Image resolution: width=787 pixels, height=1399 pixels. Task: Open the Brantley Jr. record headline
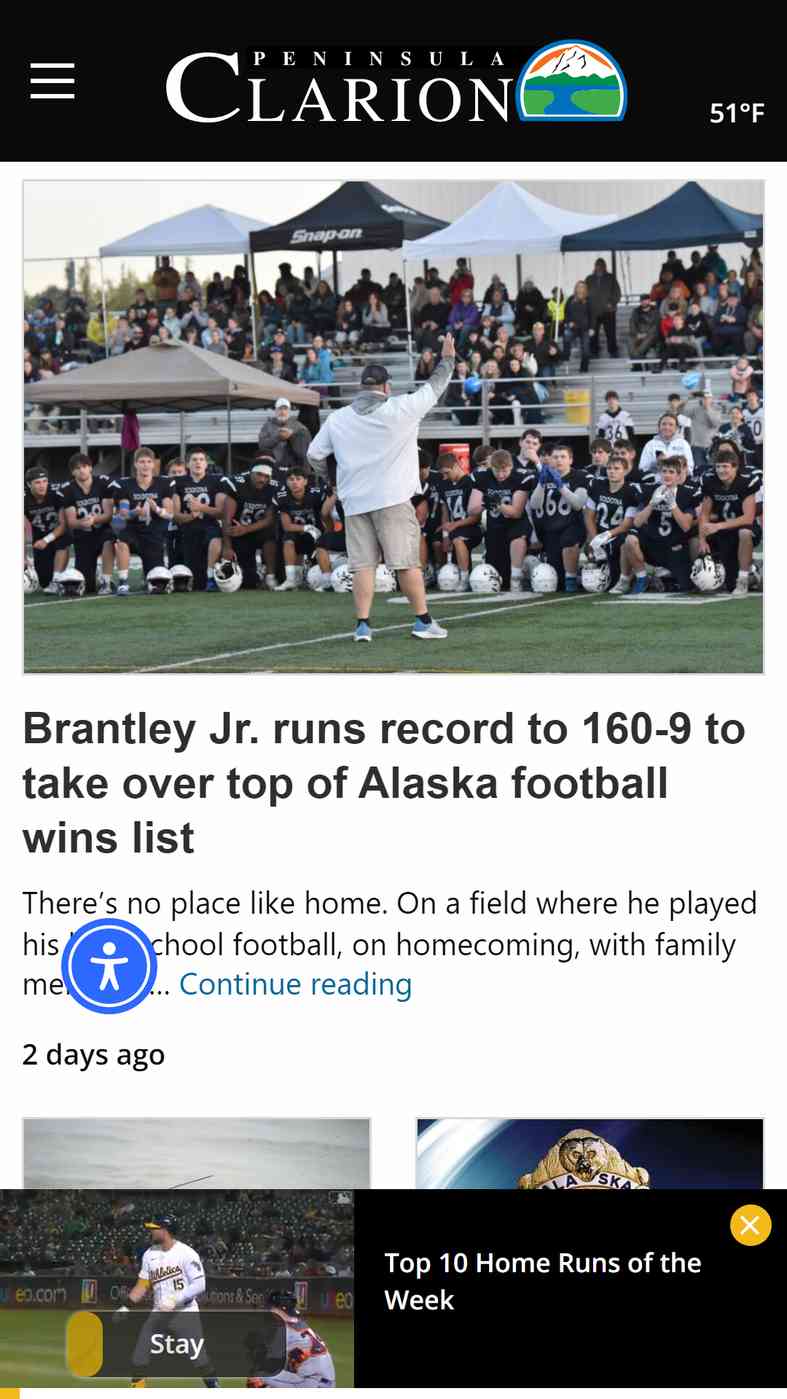click(x=384, y=783)
